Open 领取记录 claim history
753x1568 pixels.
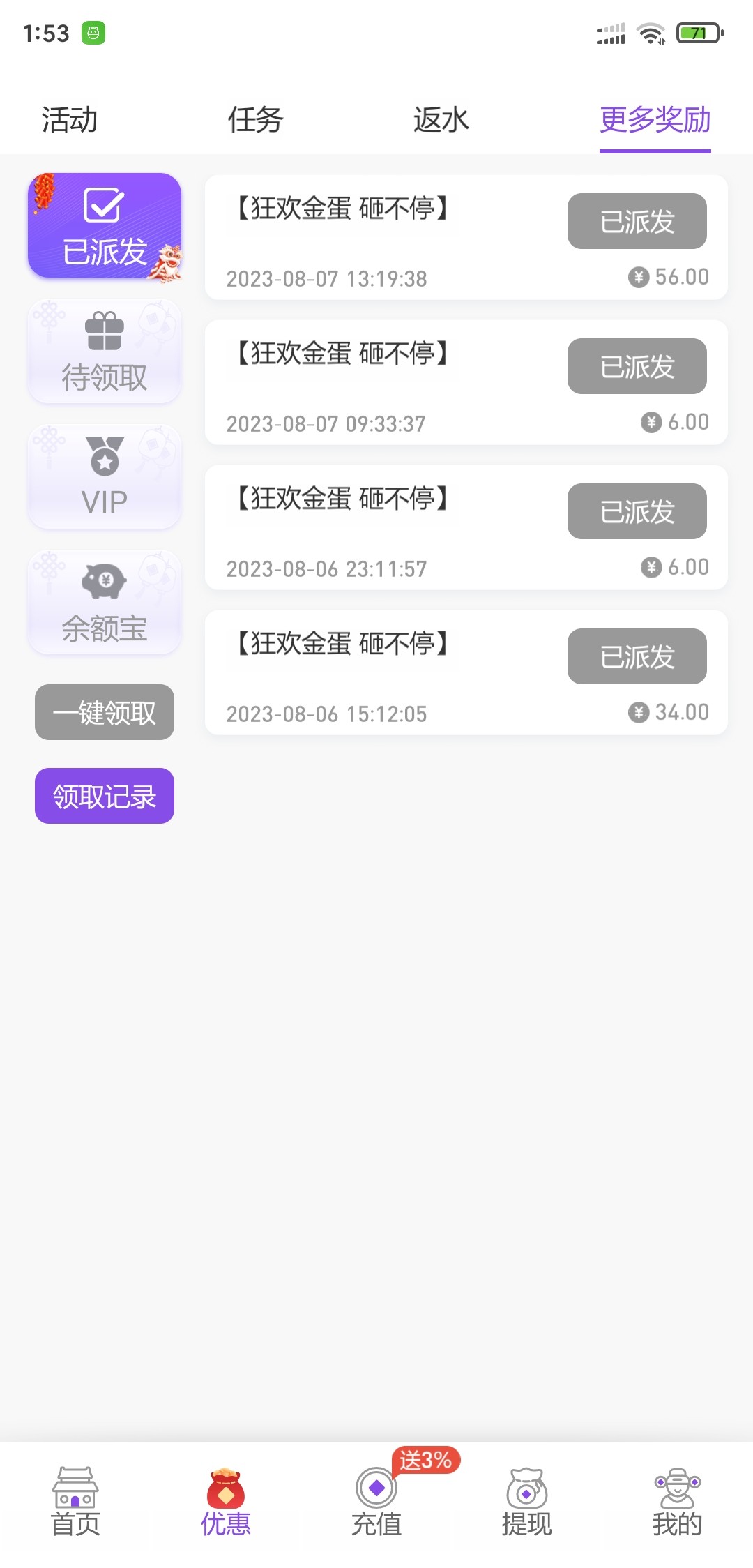105,796
